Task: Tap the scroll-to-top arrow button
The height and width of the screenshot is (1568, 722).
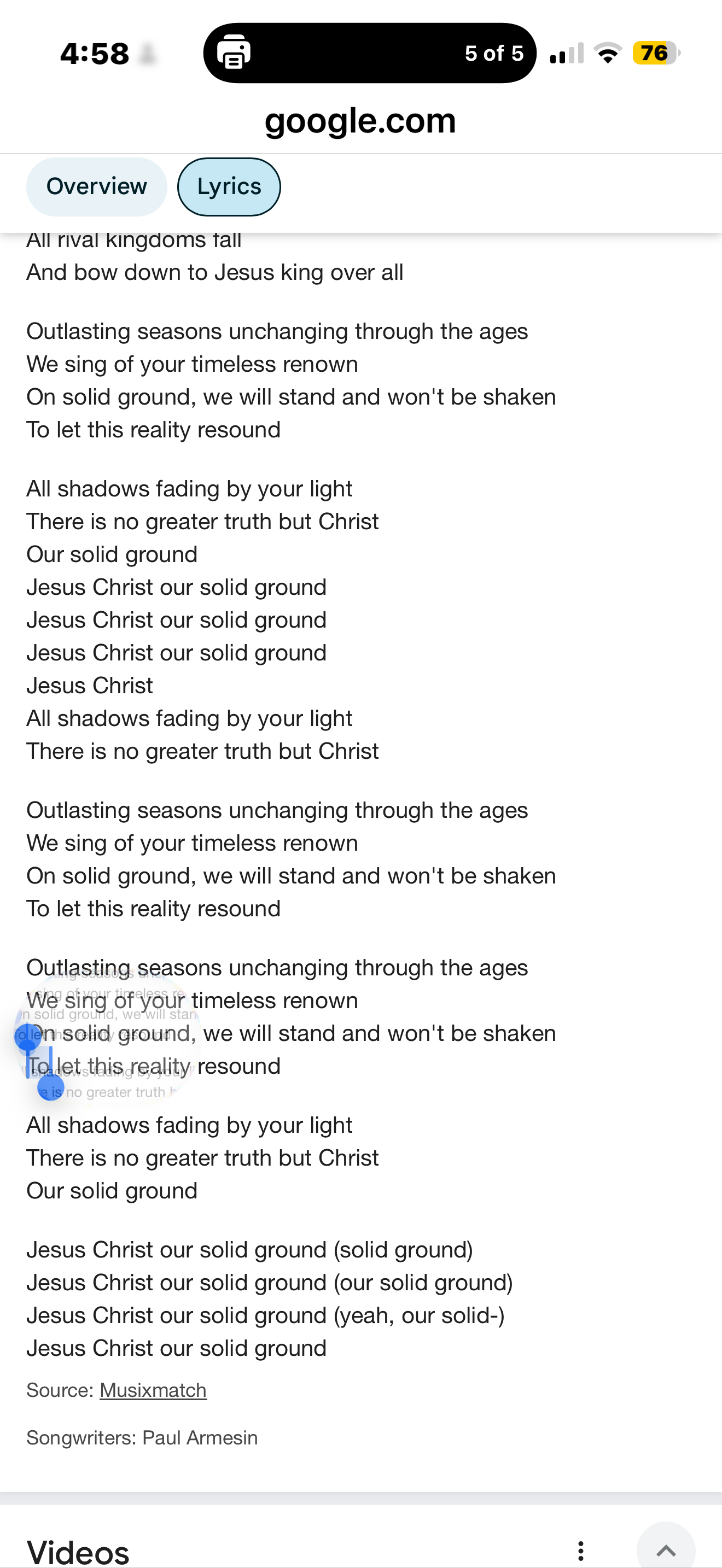Action: tap(666, 1549)
